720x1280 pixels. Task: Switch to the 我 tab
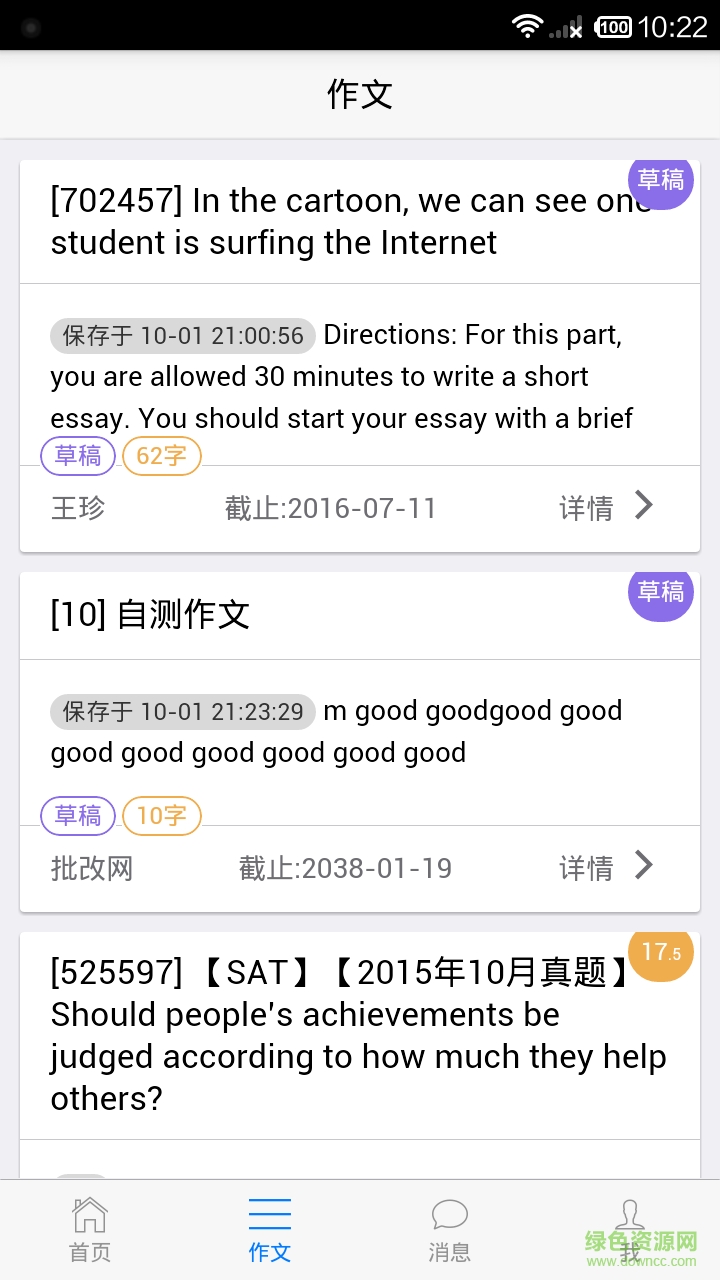tap(630, 1230)
